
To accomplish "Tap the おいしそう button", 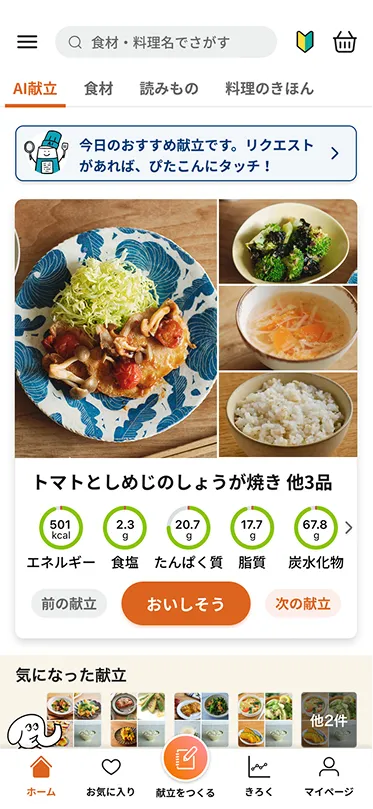I will 186,604.
